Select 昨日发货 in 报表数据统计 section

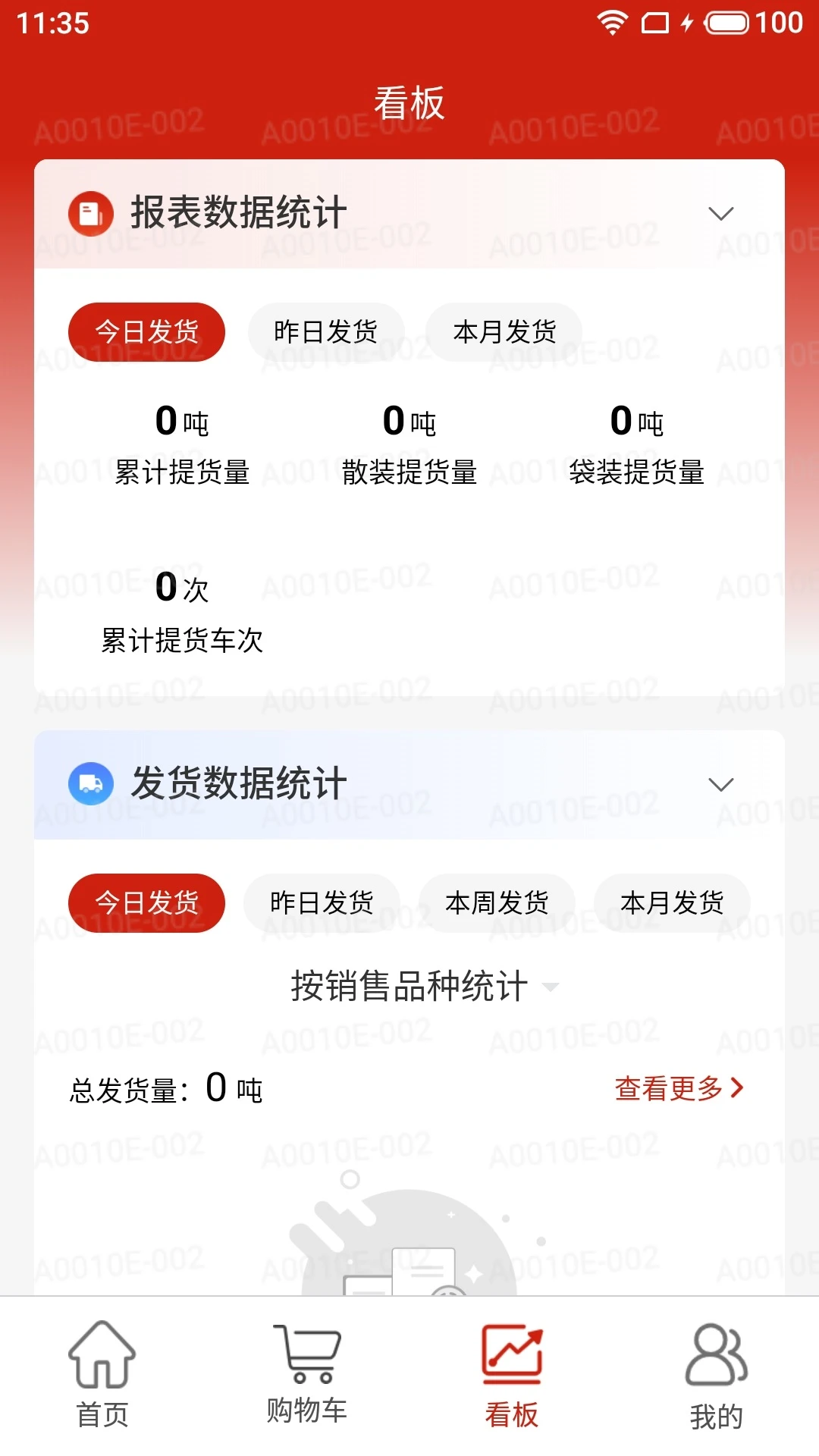pyautogui.click(x=326, y=331)
